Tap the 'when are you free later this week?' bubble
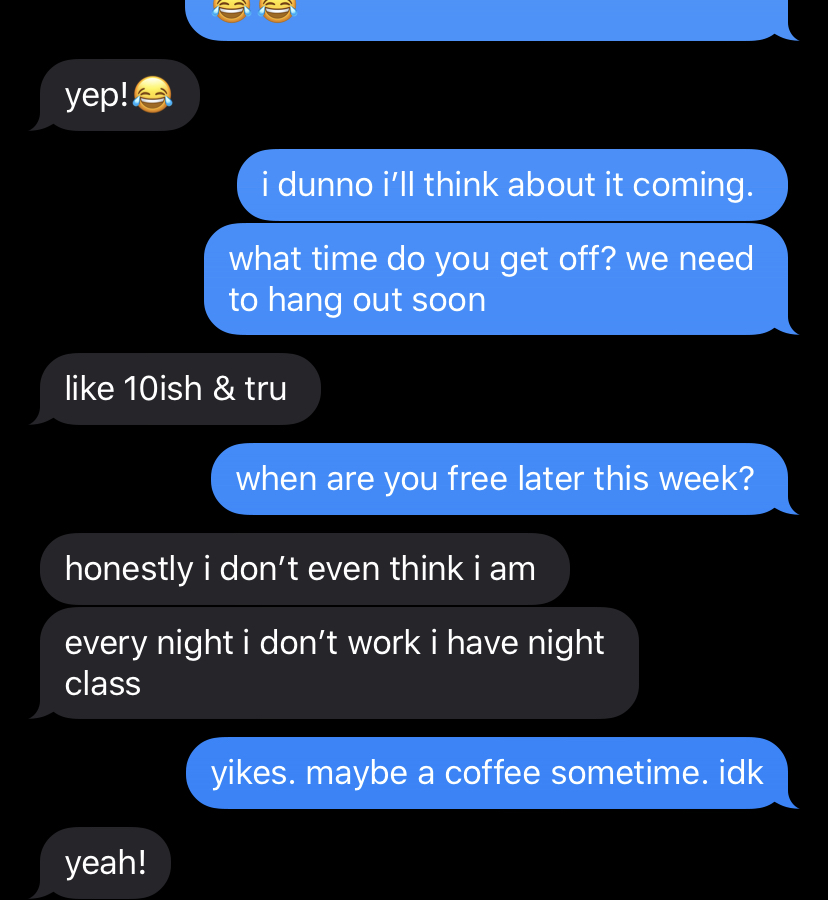 (x=498, y=478)
